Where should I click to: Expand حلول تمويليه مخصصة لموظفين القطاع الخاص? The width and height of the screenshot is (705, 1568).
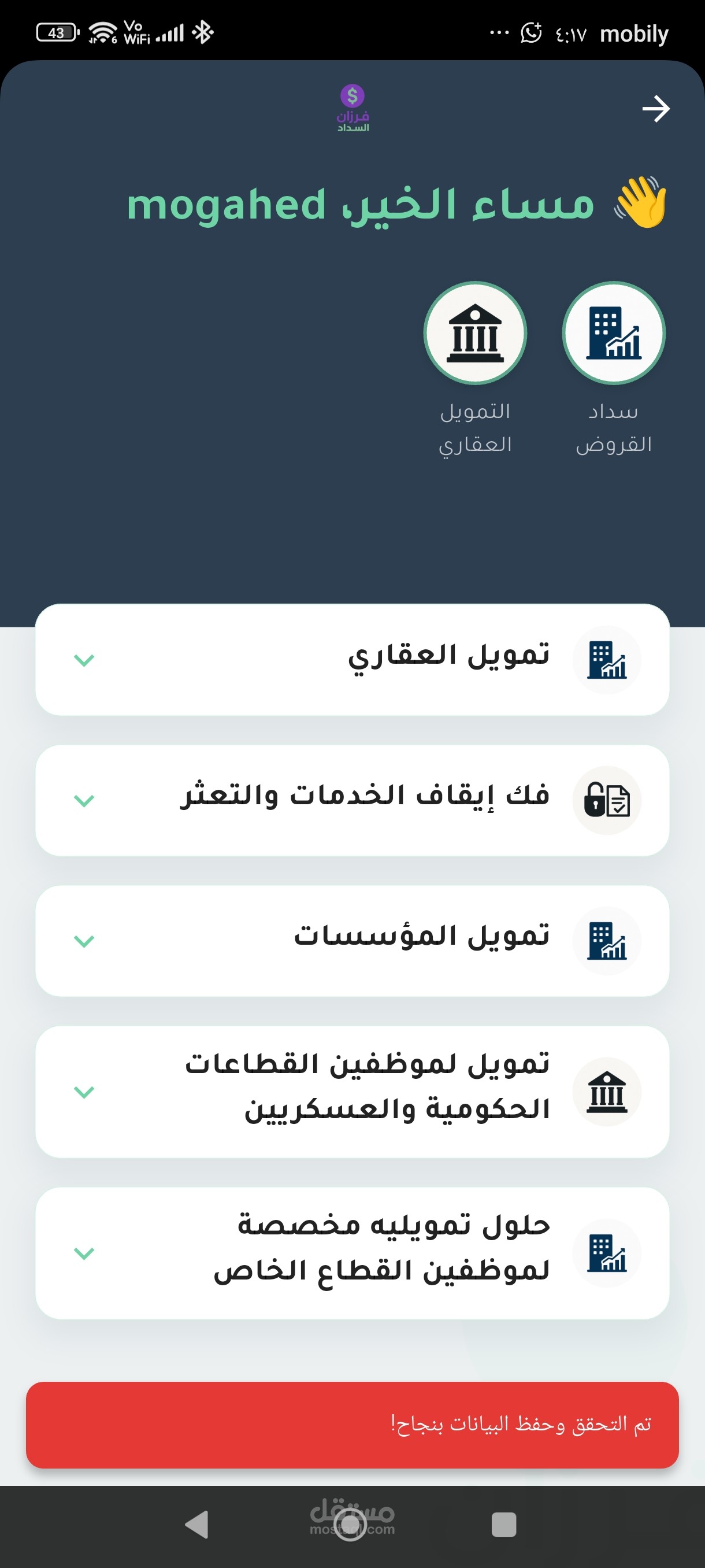point(352,1253)
